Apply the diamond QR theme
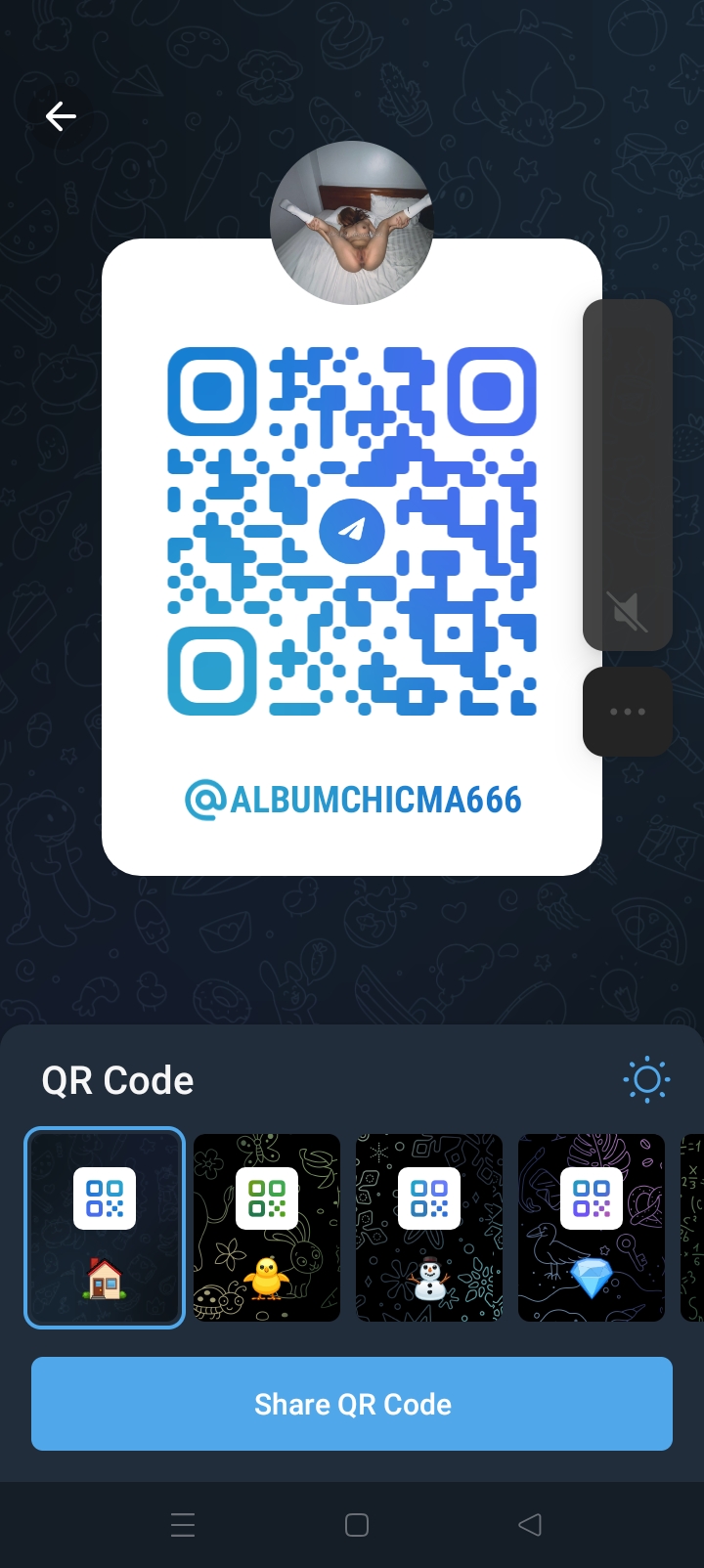This screenshot has height=1568, width=704. [592, 1228]
